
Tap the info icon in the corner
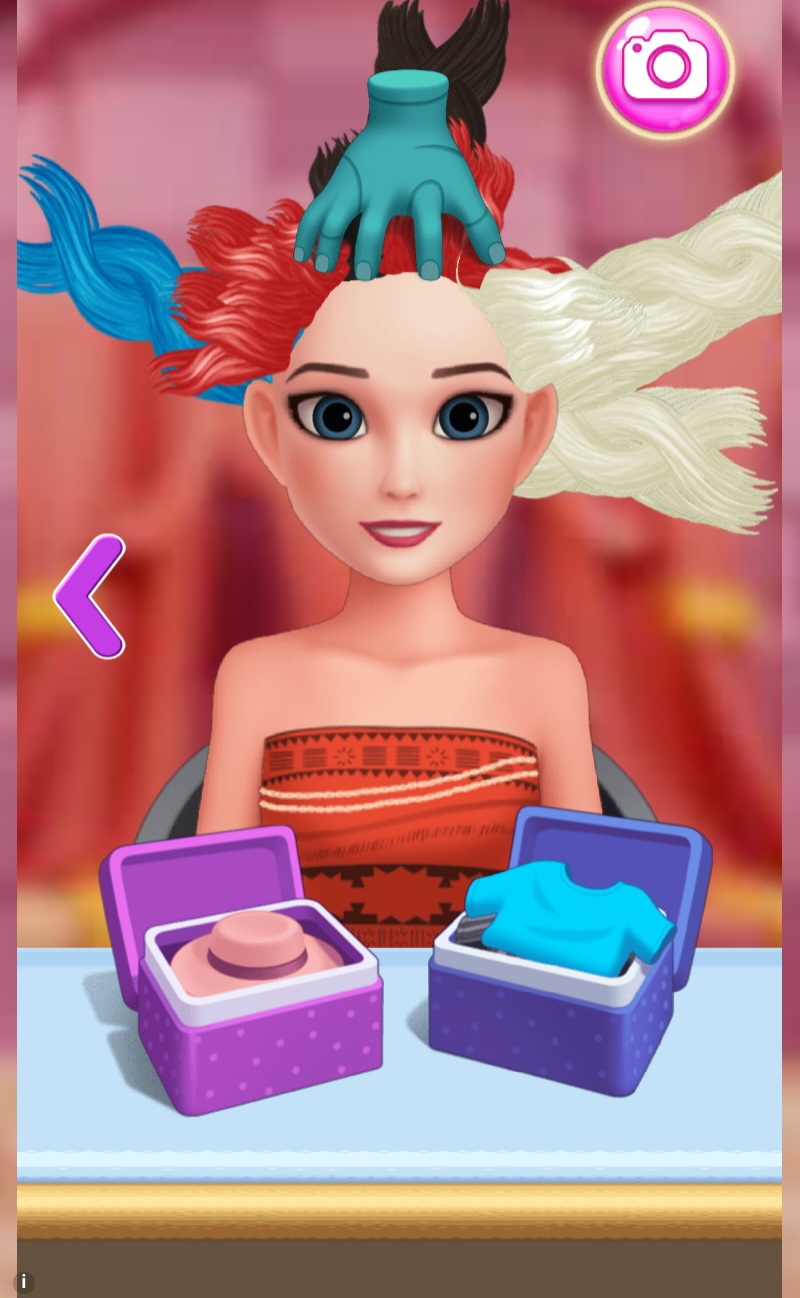coord(23,1282)
